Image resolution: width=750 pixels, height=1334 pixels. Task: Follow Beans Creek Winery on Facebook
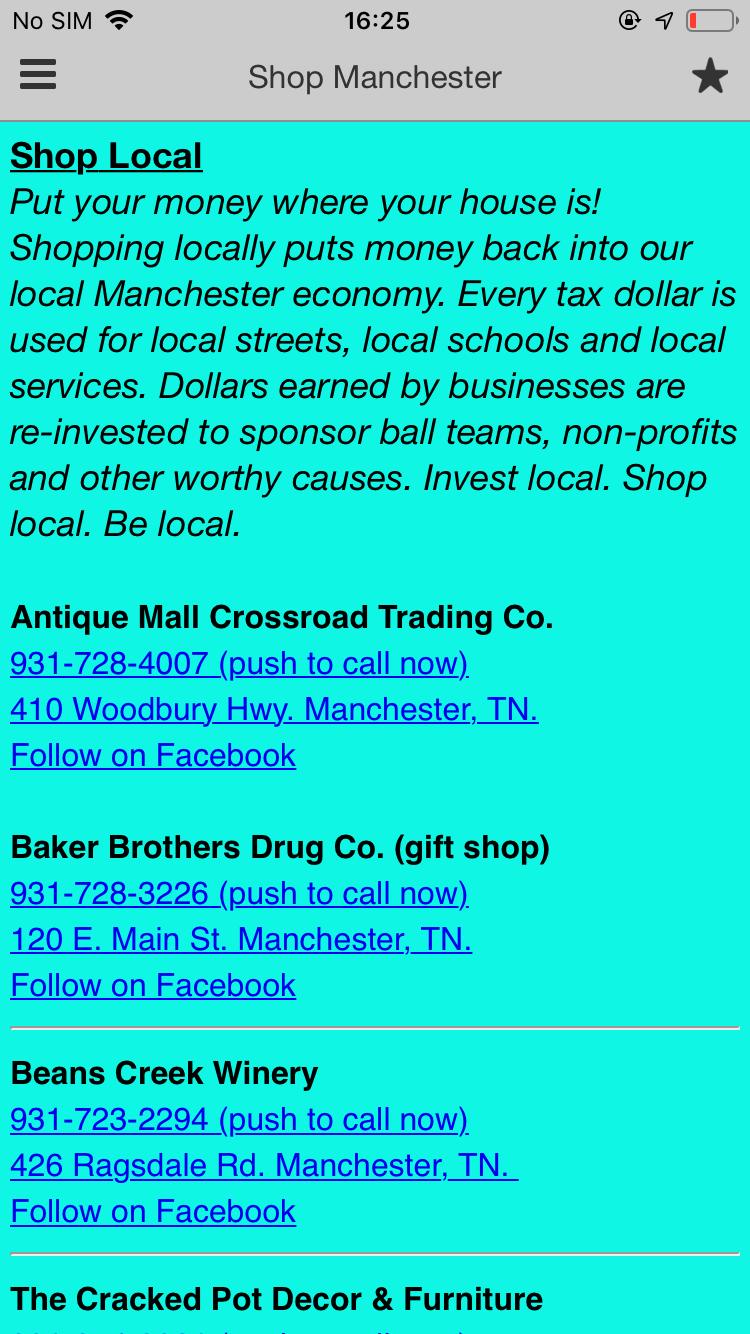pos(153,1211)
